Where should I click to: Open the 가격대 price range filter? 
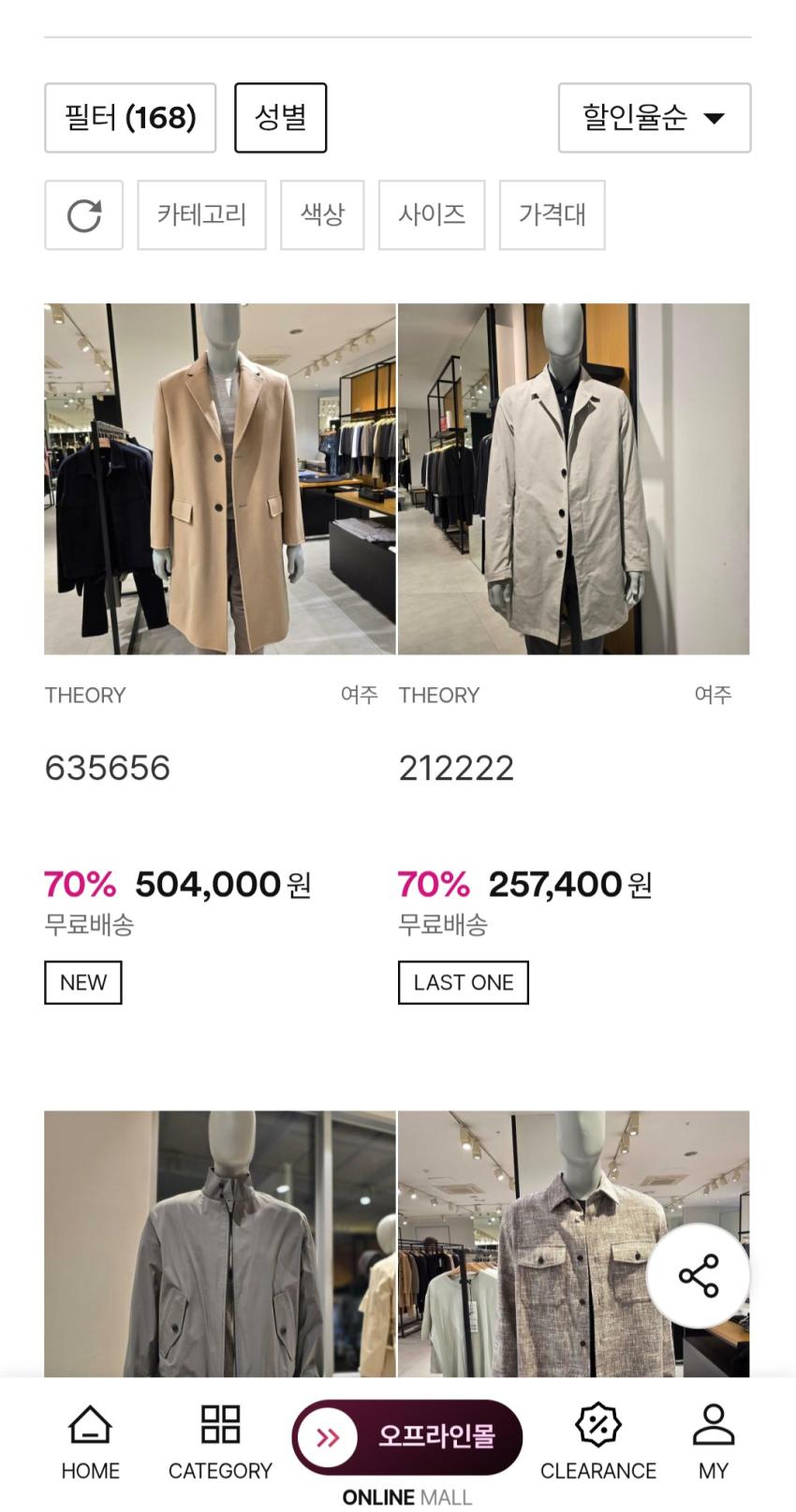552,215
